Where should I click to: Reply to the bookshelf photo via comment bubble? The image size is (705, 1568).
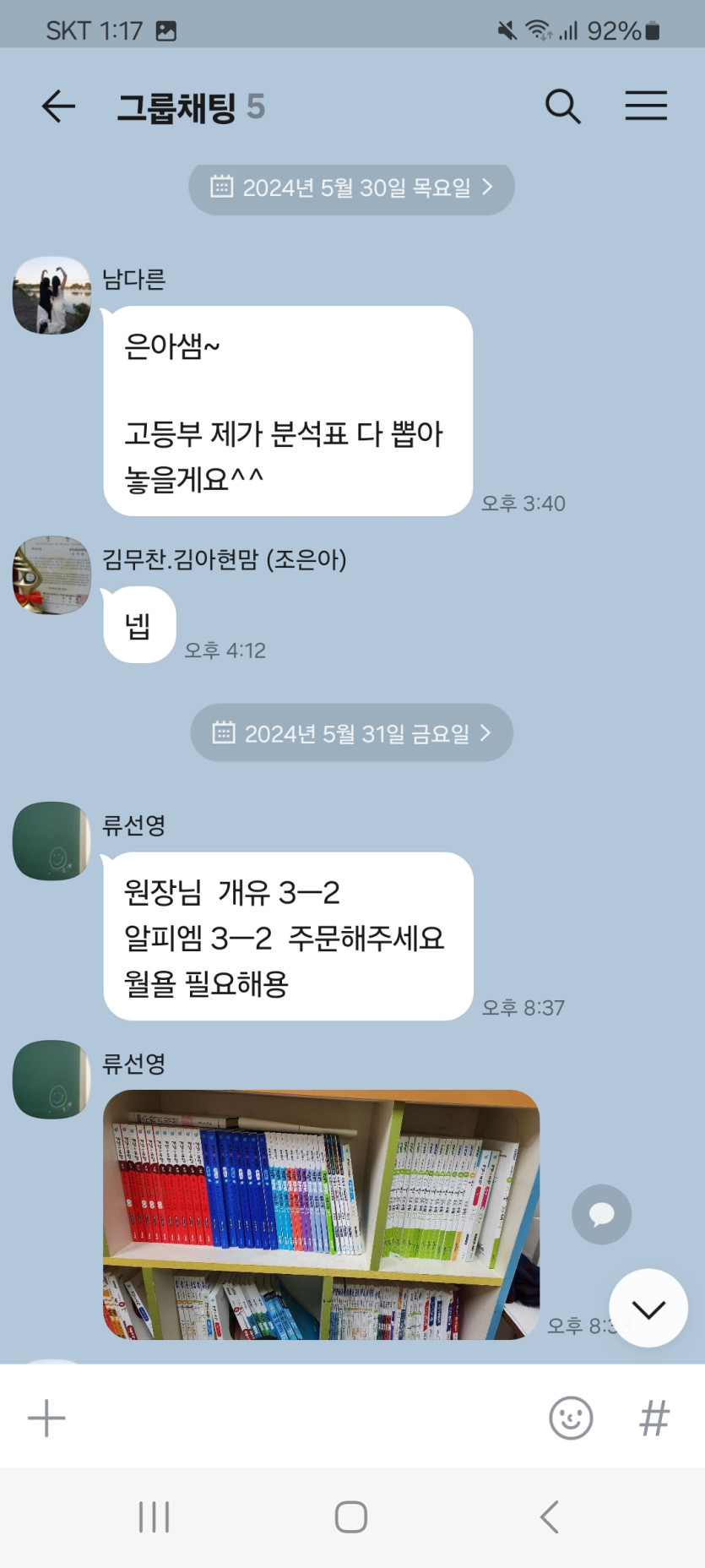point(601,1214)
